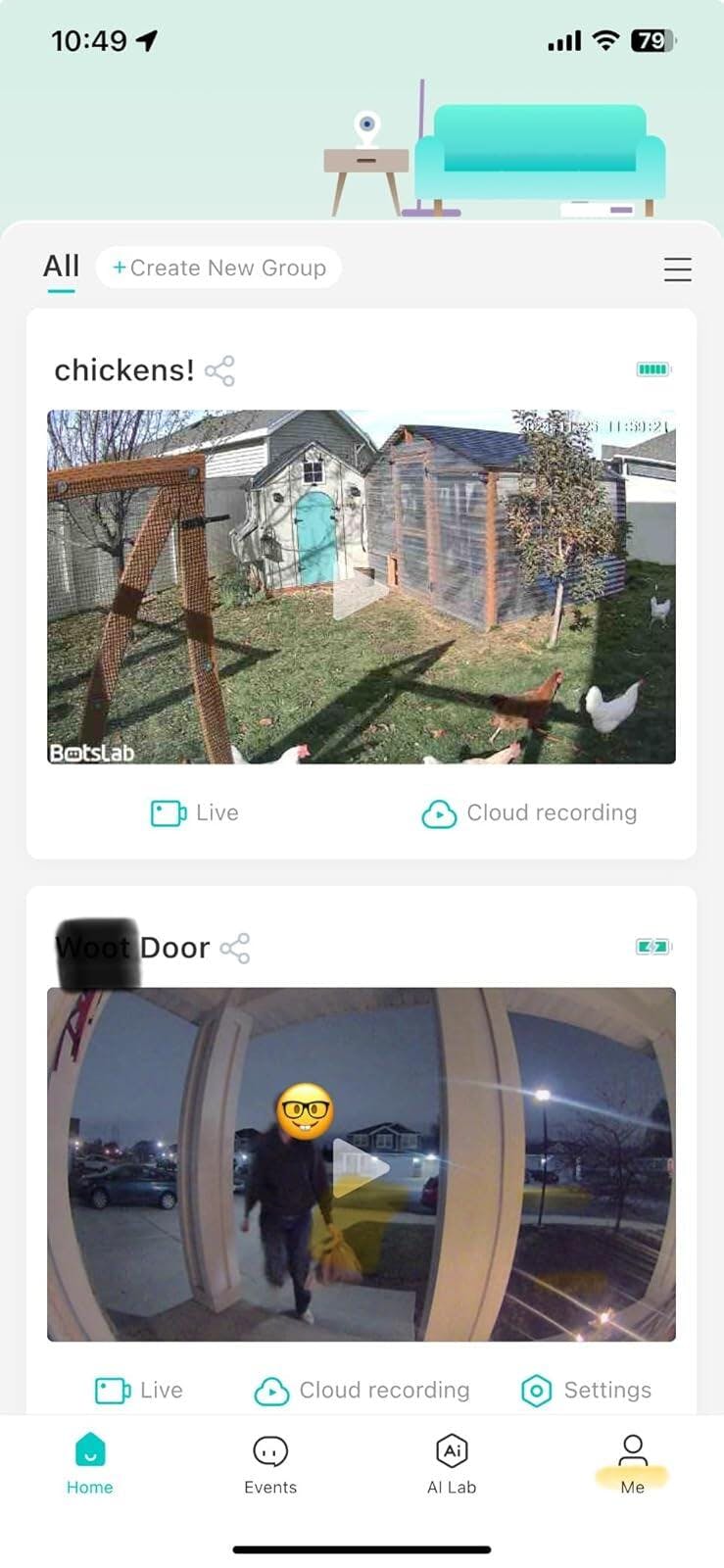724x1568 pixels.
Task: Share the Door camera
Action: pyautogui.click(x=235, y=948)
